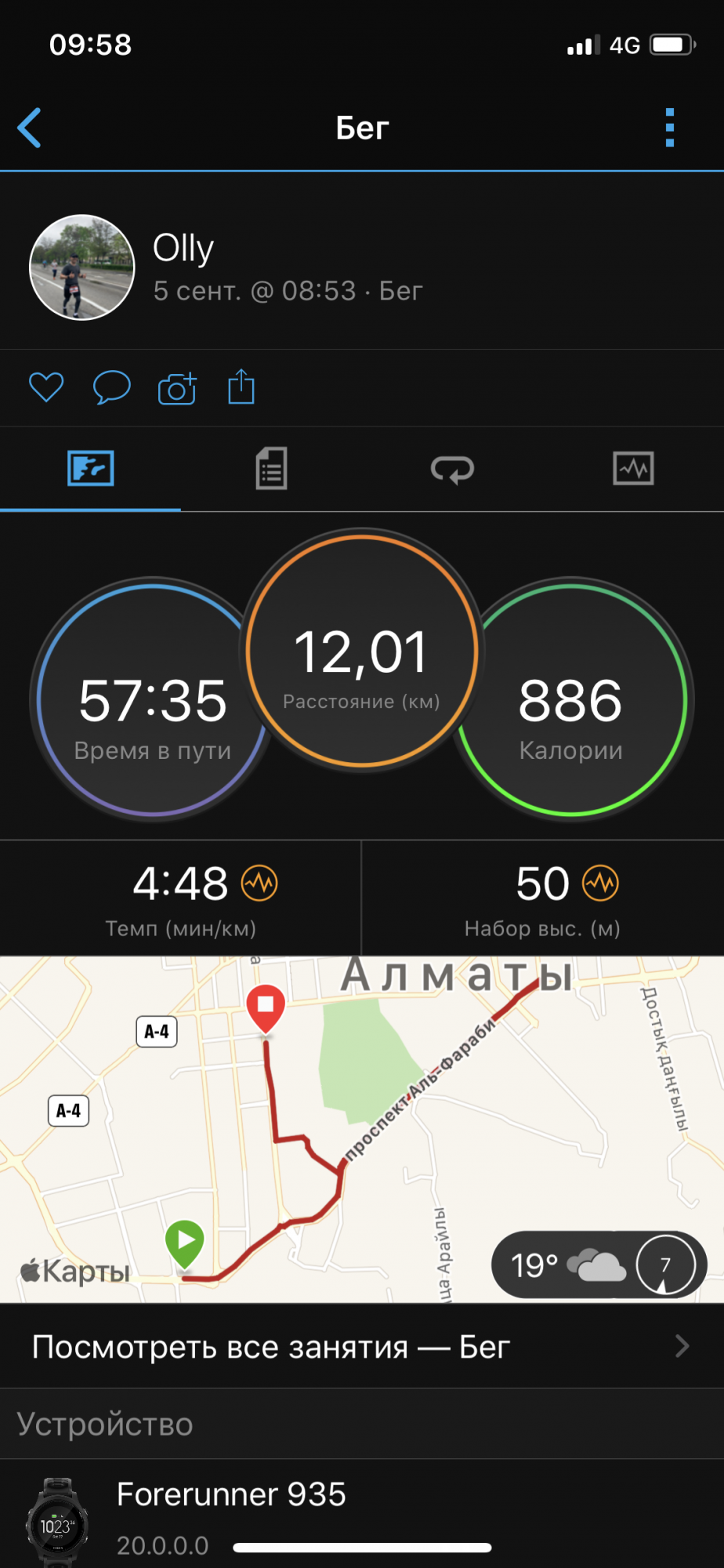The width and height of the screenshot is (724, 1568).
Task: Open the elevation gain chart icon
Action: [600, 884]
